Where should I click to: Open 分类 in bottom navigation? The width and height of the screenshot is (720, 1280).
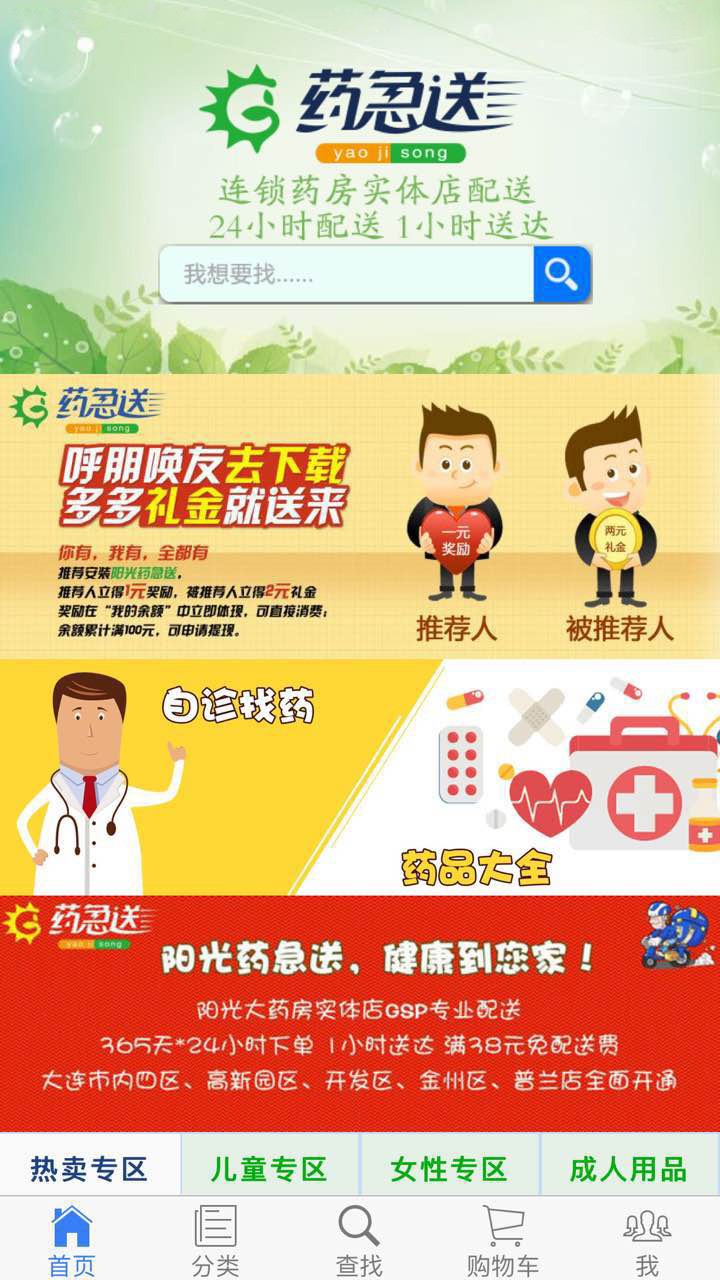tap(216, 1240)
